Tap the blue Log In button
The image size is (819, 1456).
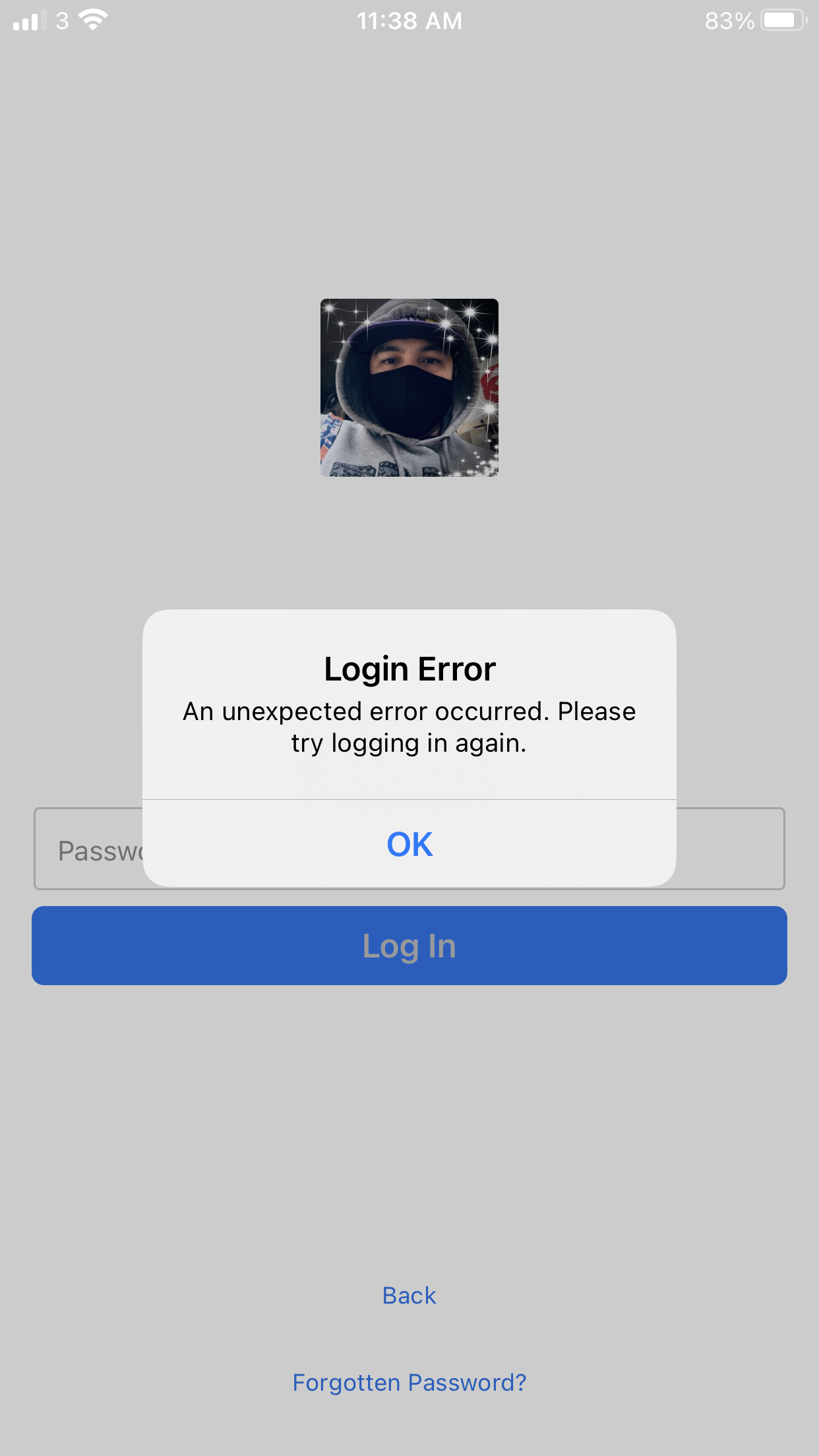point(409,946)
